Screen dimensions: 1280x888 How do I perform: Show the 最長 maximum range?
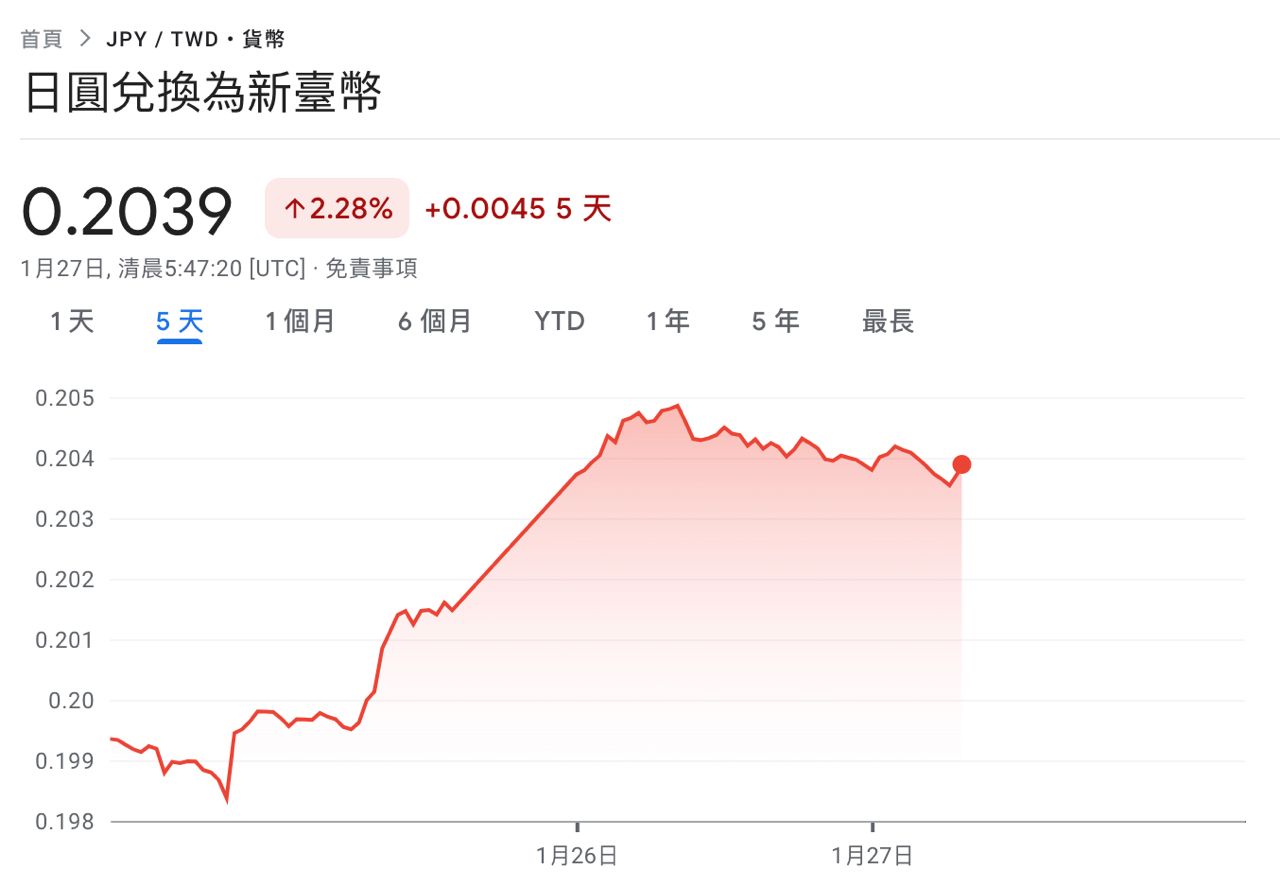[888, 321]
